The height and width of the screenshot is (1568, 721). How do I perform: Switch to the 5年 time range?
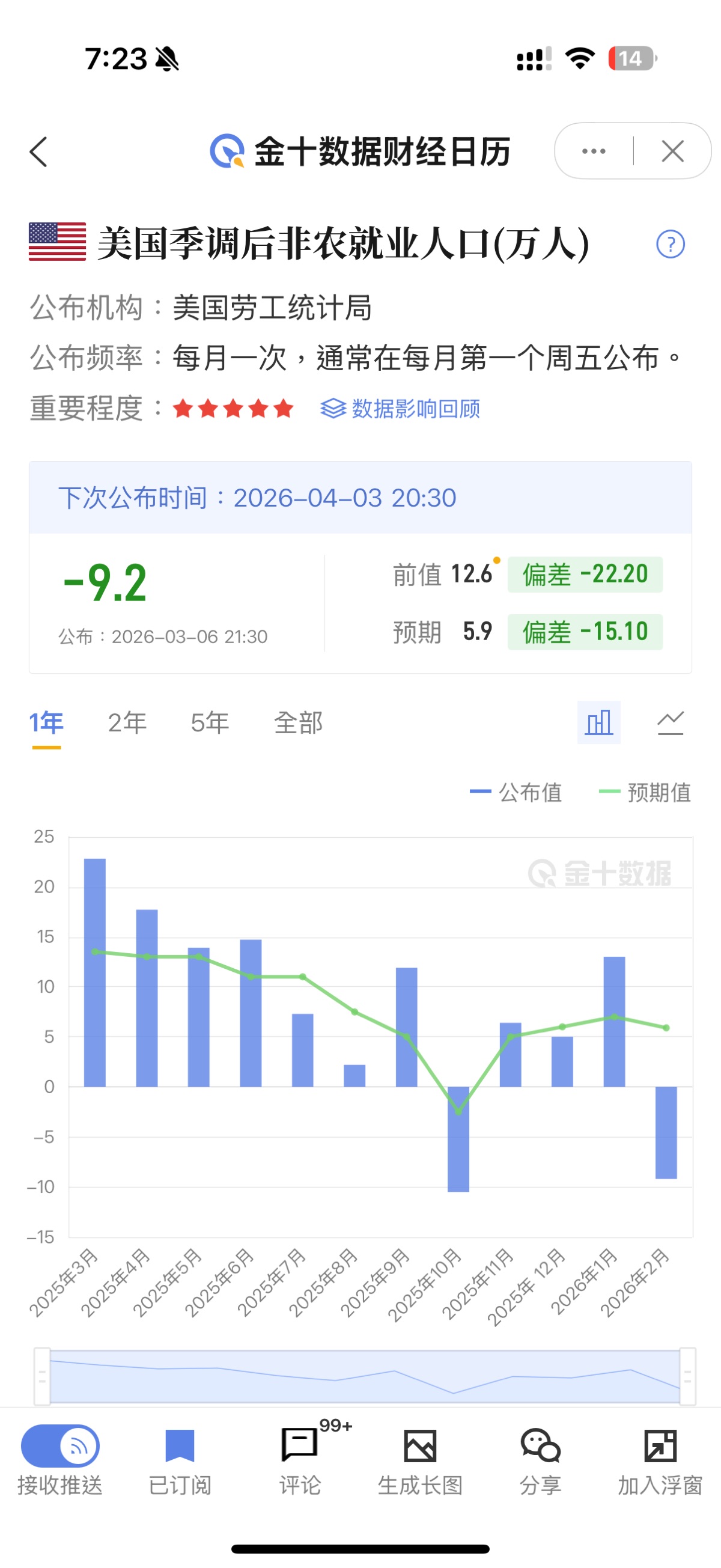[x=210, y=723]
